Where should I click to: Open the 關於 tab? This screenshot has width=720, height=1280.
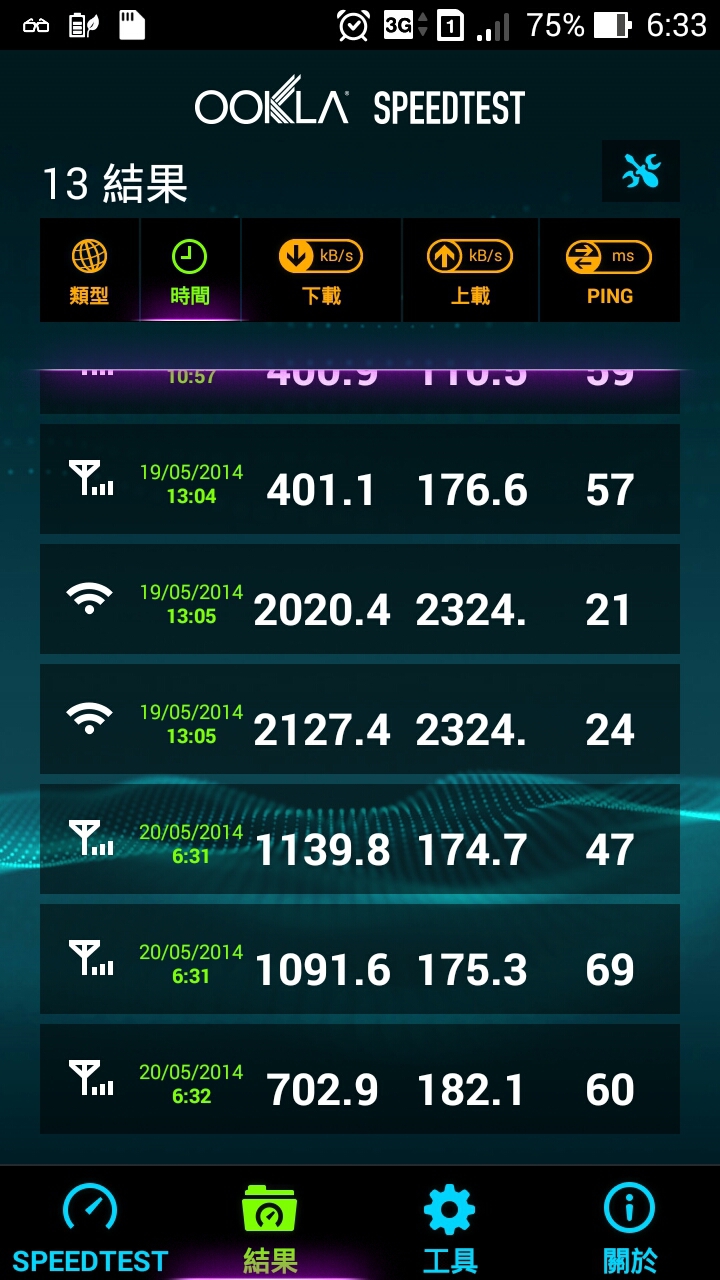click(x=630, y=1226)
